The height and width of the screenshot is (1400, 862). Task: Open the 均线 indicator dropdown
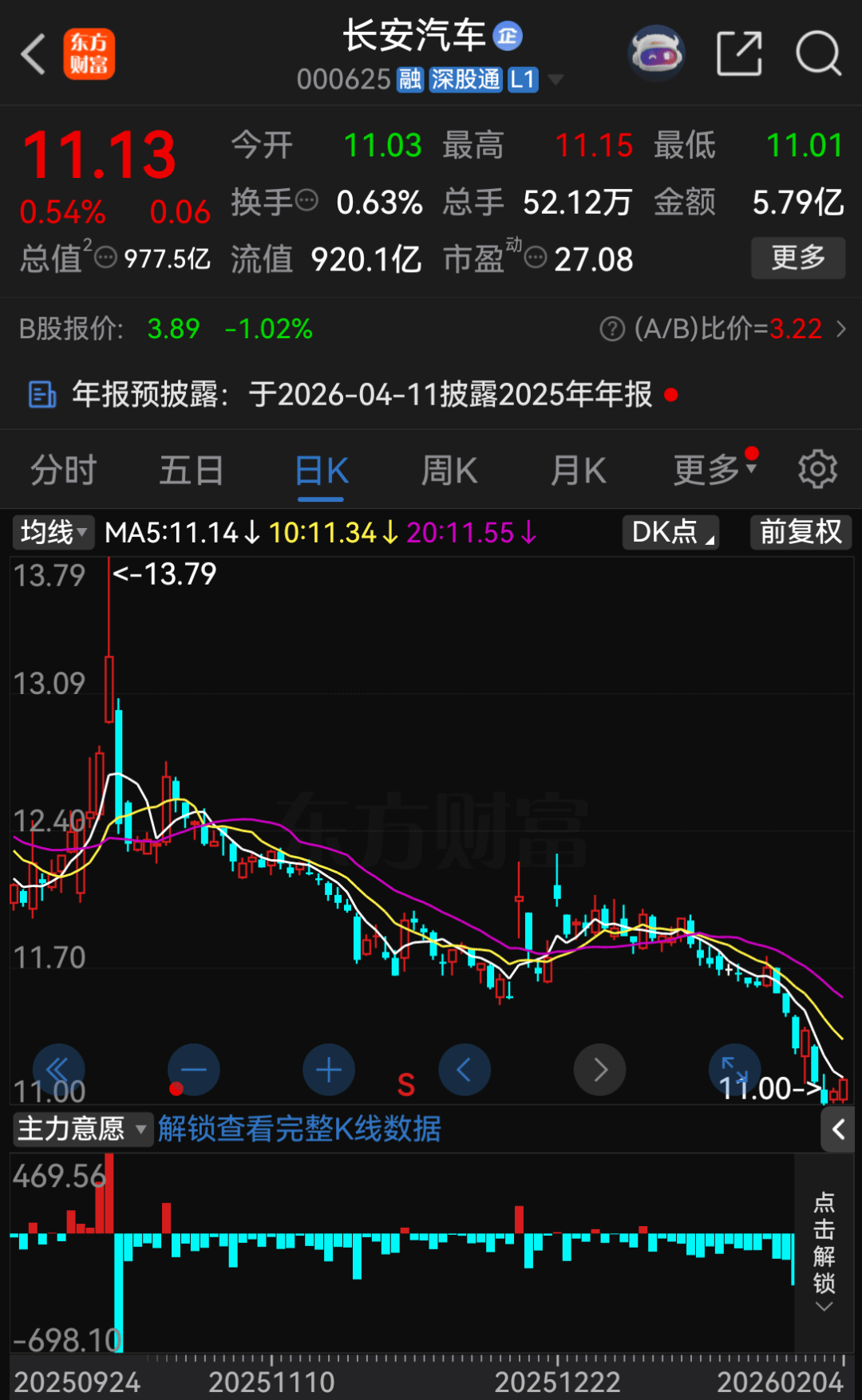pos(53,532)
